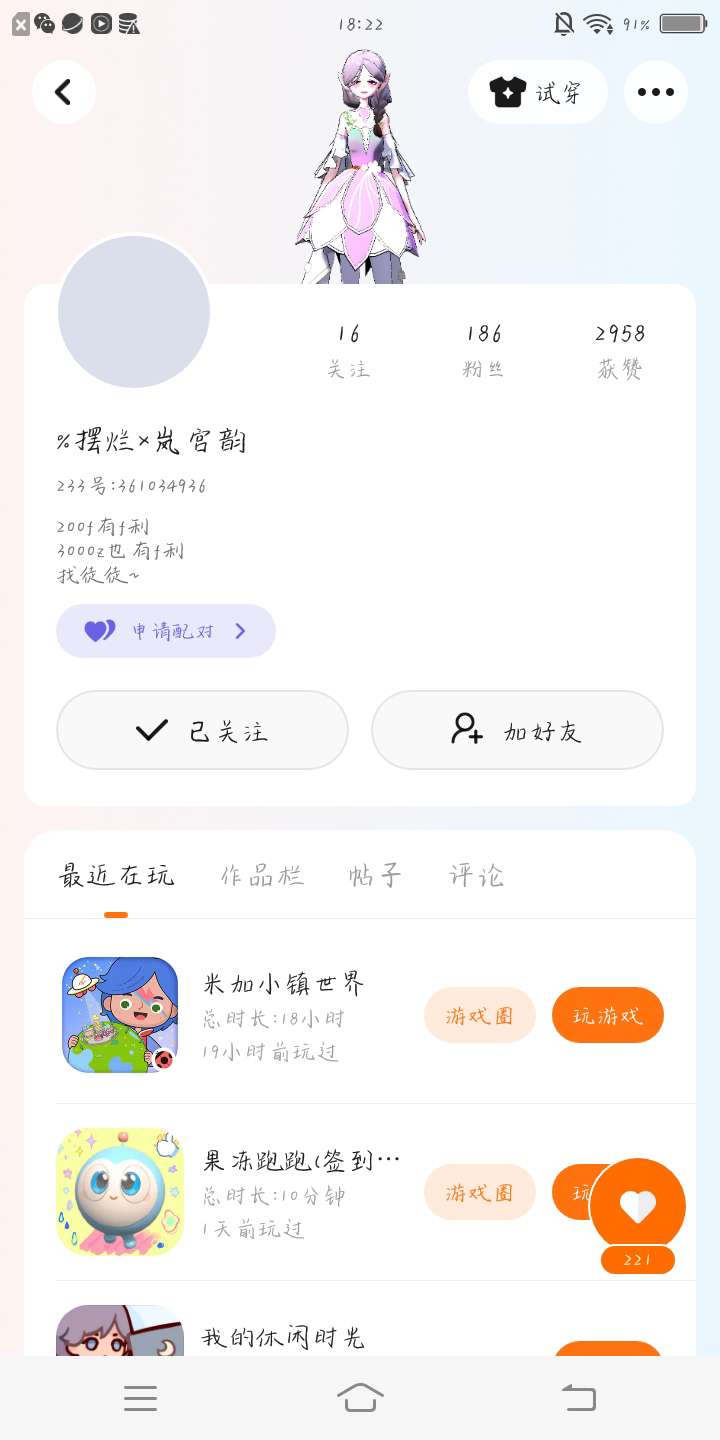View the 关注 following list
Screen dimensions: 720x1440
pos(348,350)
